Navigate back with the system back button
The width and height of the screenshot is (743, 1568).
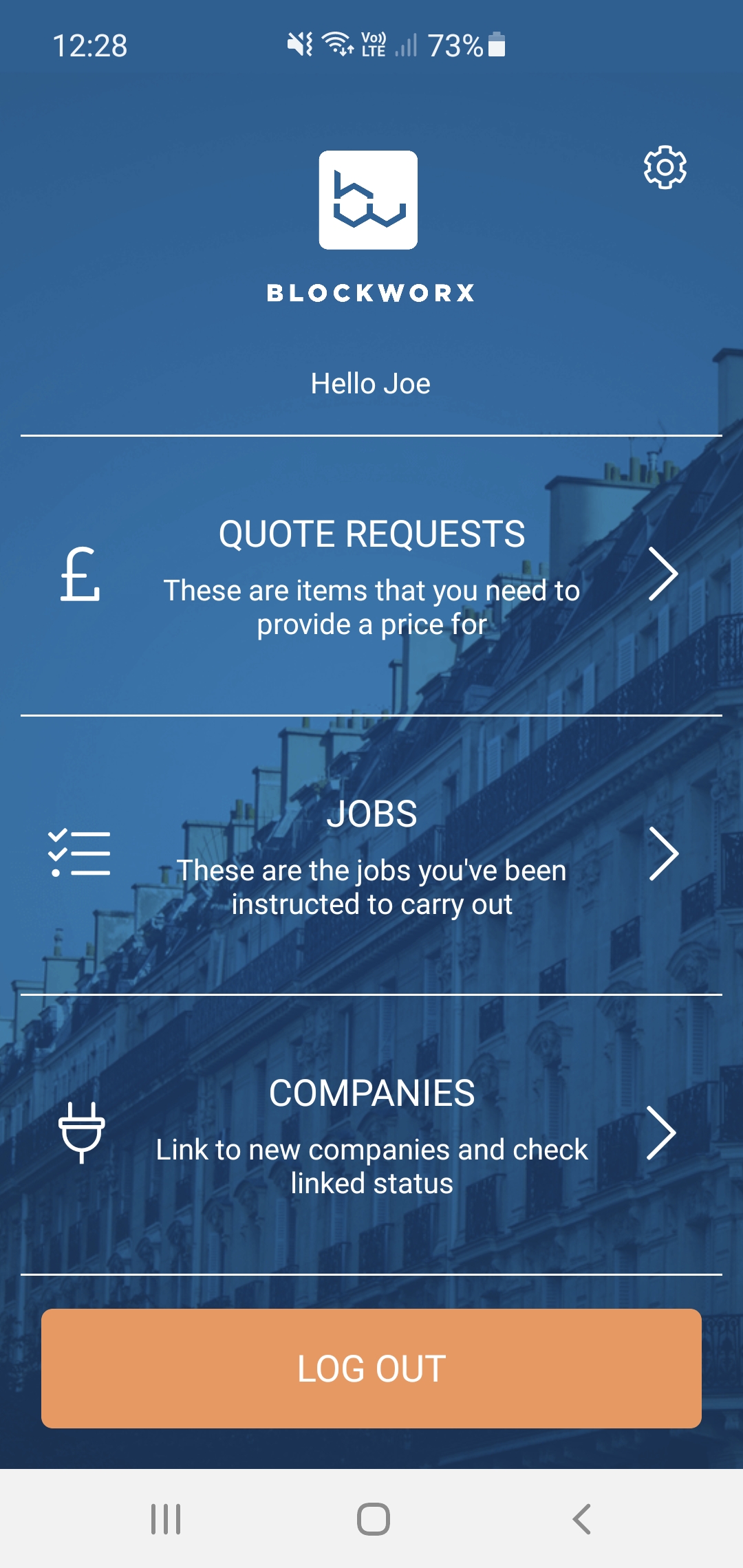coord(581,1519)
